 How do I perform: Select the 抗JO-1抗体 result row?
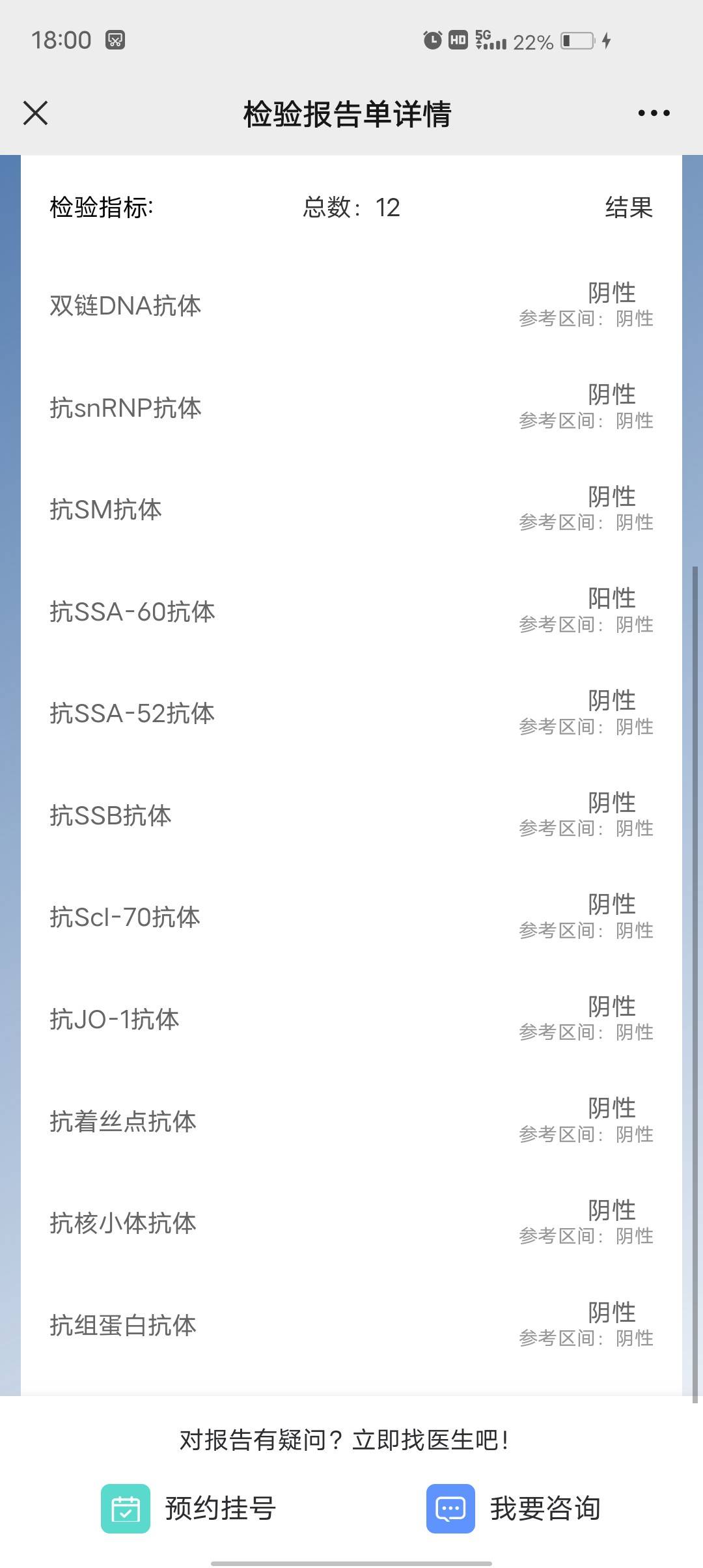coord(351,1020)
